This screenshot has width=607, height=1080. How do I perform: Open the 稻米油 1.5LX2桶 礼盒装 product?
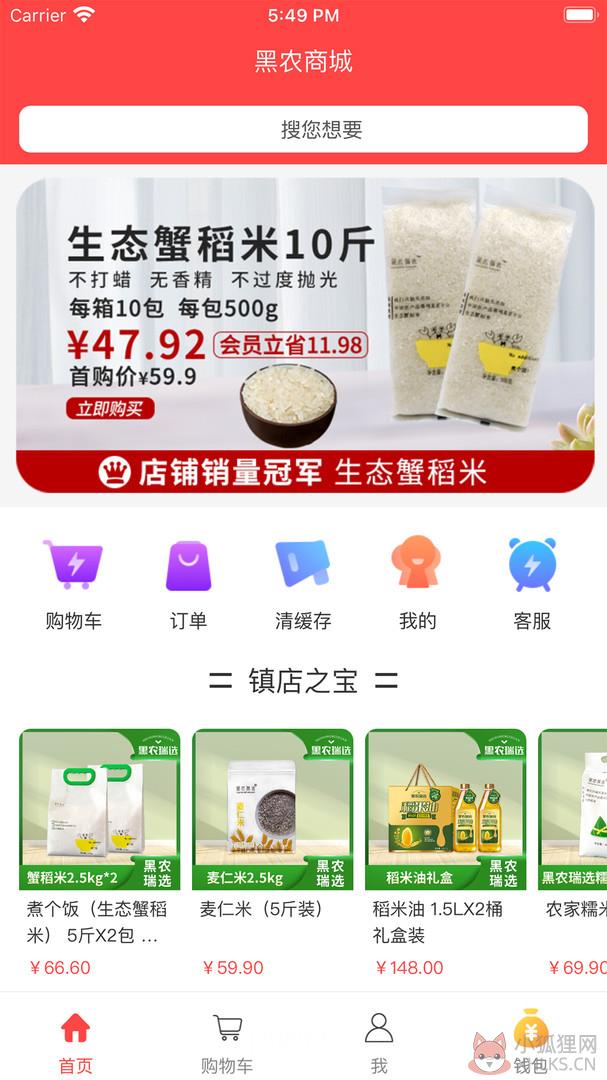(x=446, y=853)
